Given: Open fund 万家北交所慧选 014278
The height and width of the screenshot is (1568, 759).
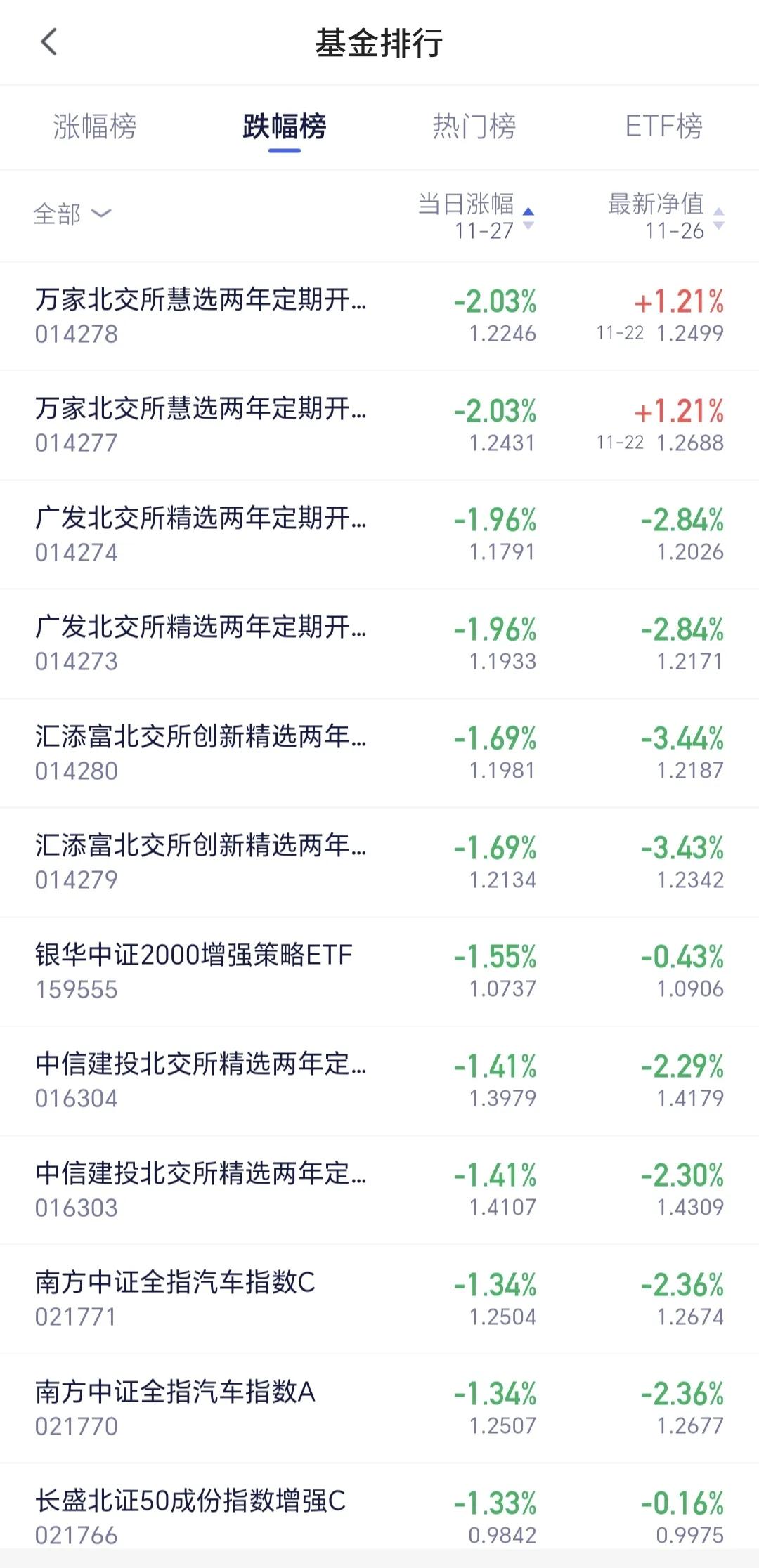Looking at the screenshot, I should pyautogui.click(x=379, y=316).
